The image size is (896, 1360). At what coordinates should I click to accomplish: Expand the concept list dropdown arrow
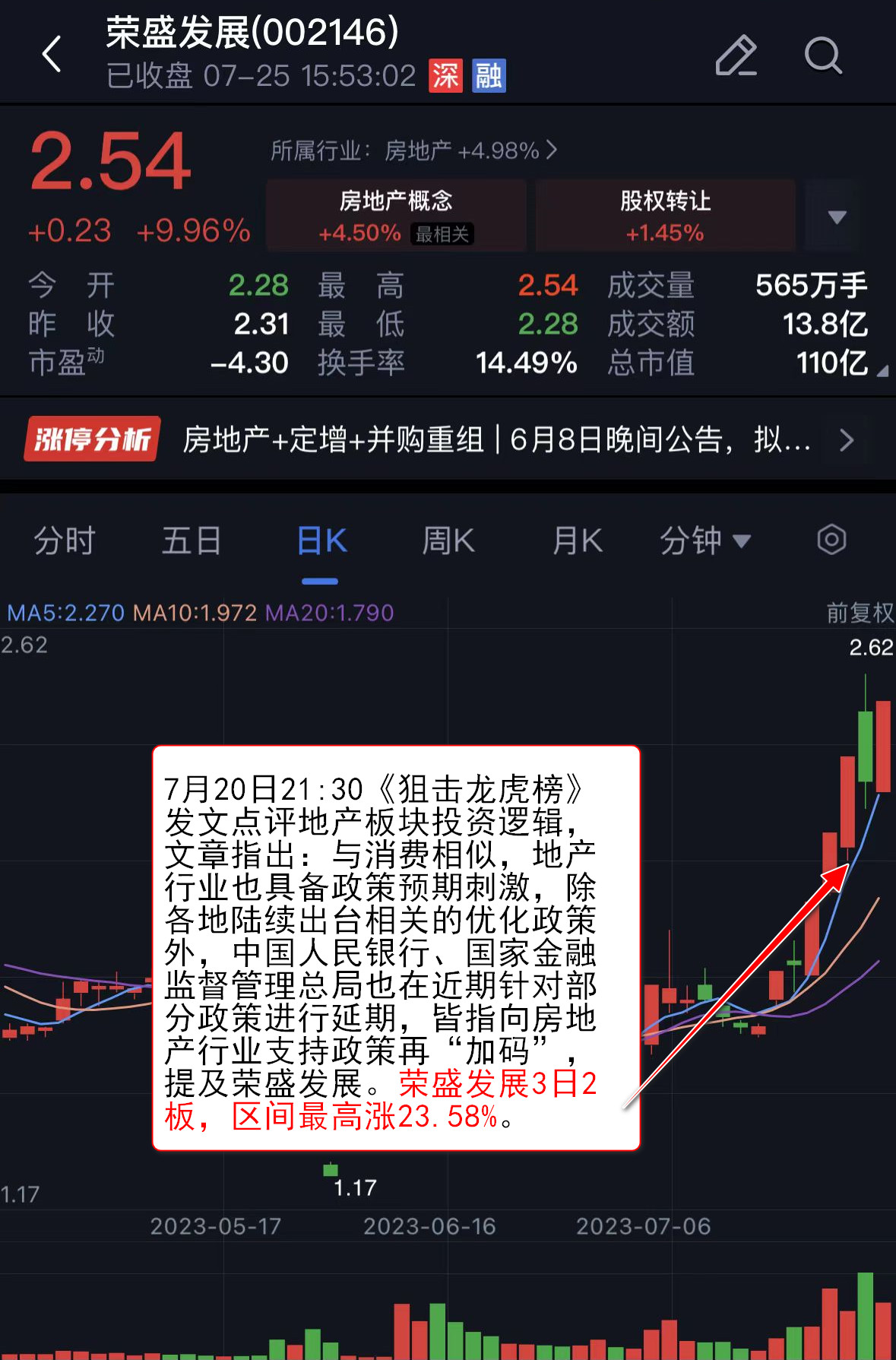[x=837, y=217]
